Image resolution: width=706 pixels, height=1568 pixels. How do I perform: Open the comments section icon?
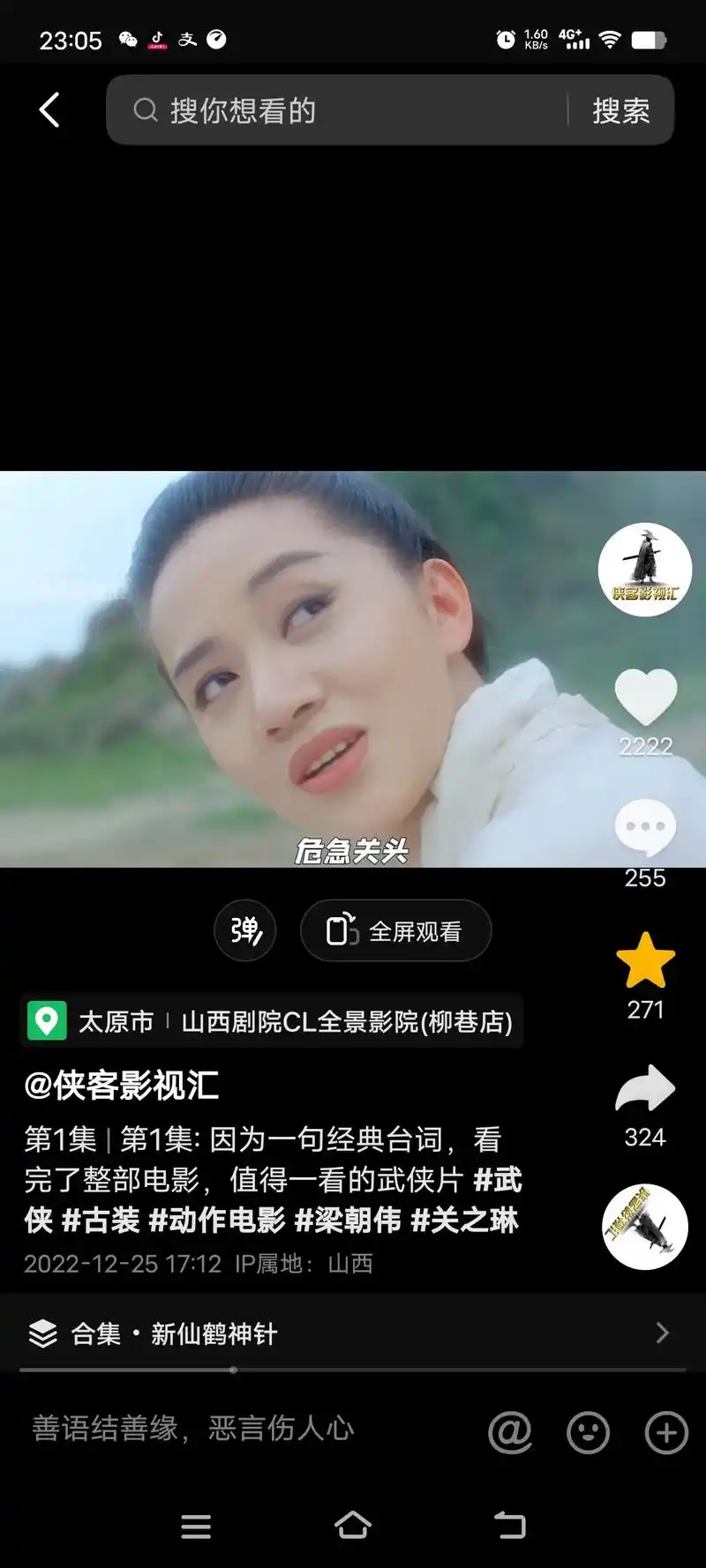point(647,826)
